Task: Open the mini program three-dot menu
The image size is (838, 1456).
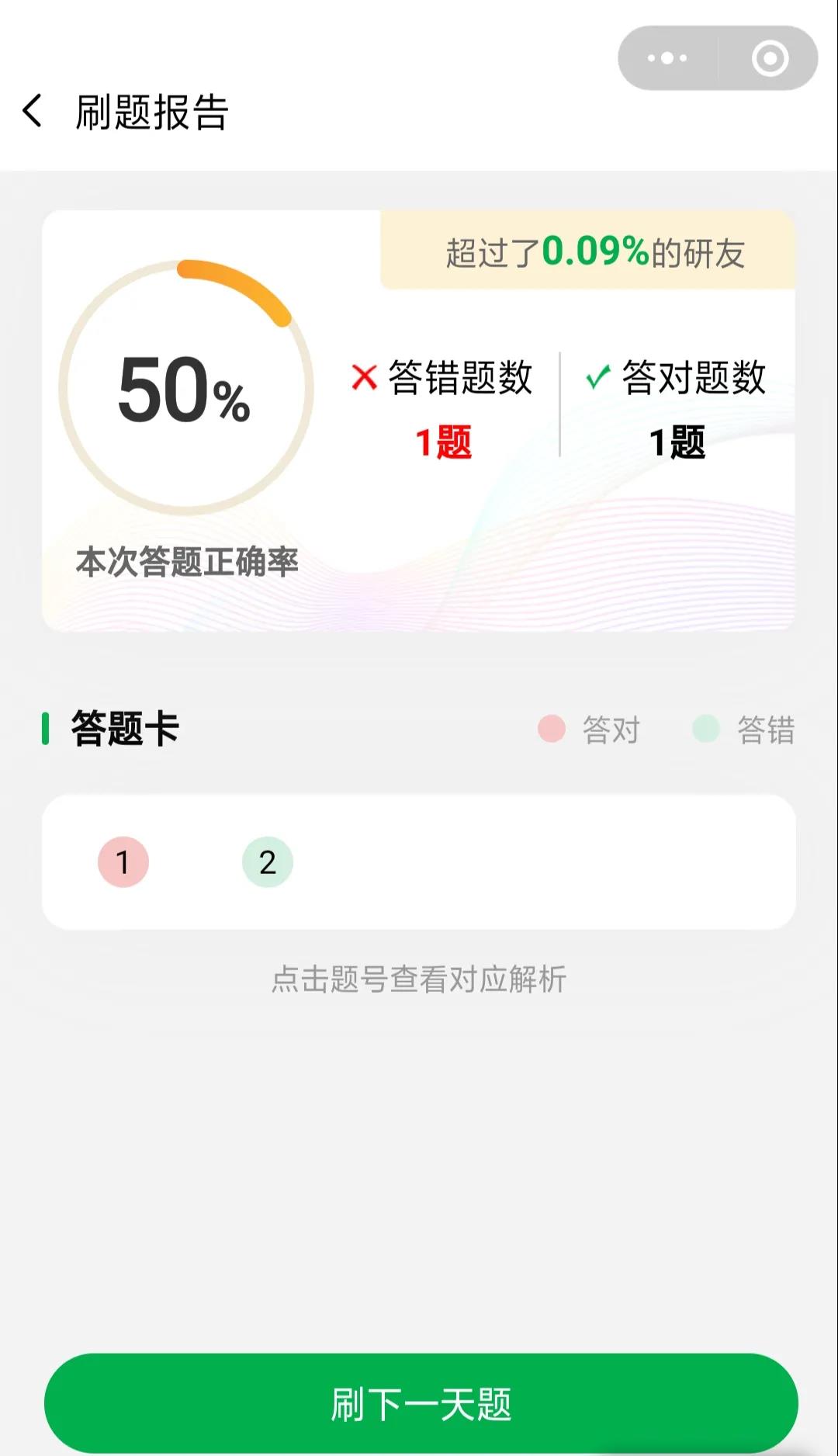Action: (x=667, y=58)
